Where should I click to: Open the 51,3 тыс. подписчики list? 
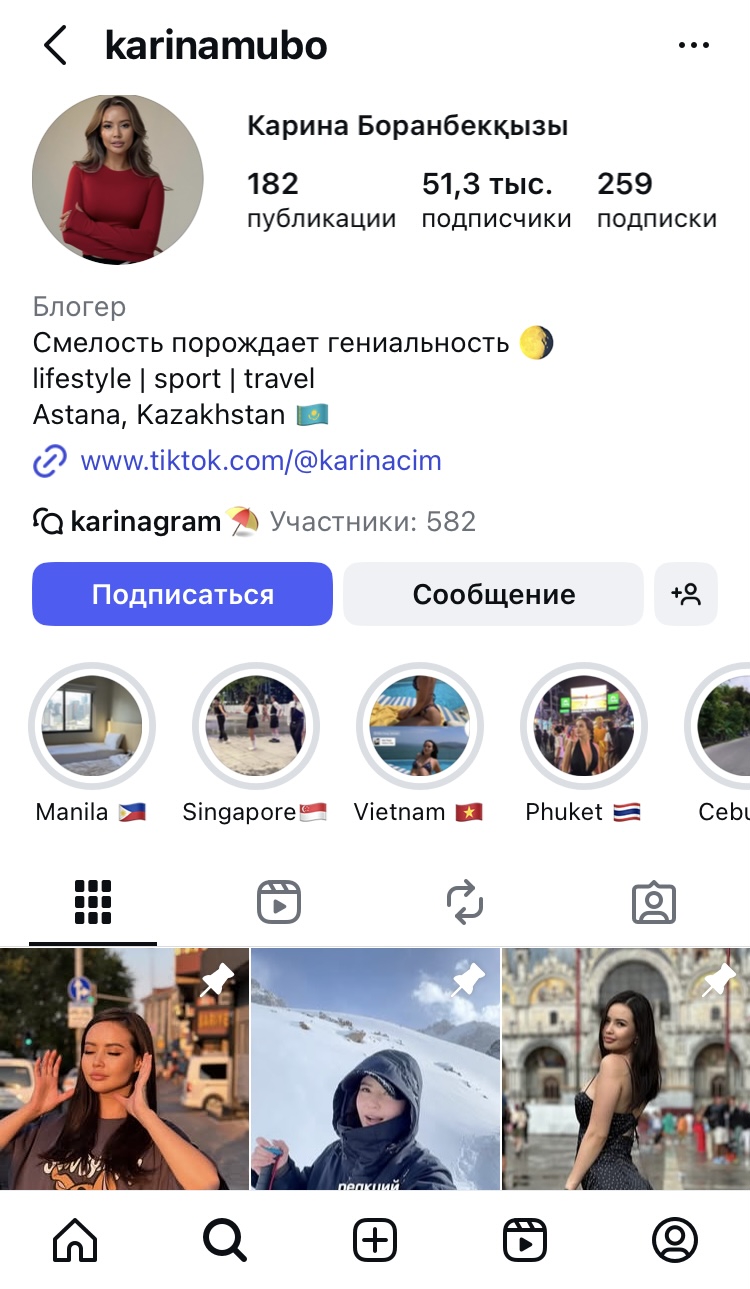click(496, 200)
